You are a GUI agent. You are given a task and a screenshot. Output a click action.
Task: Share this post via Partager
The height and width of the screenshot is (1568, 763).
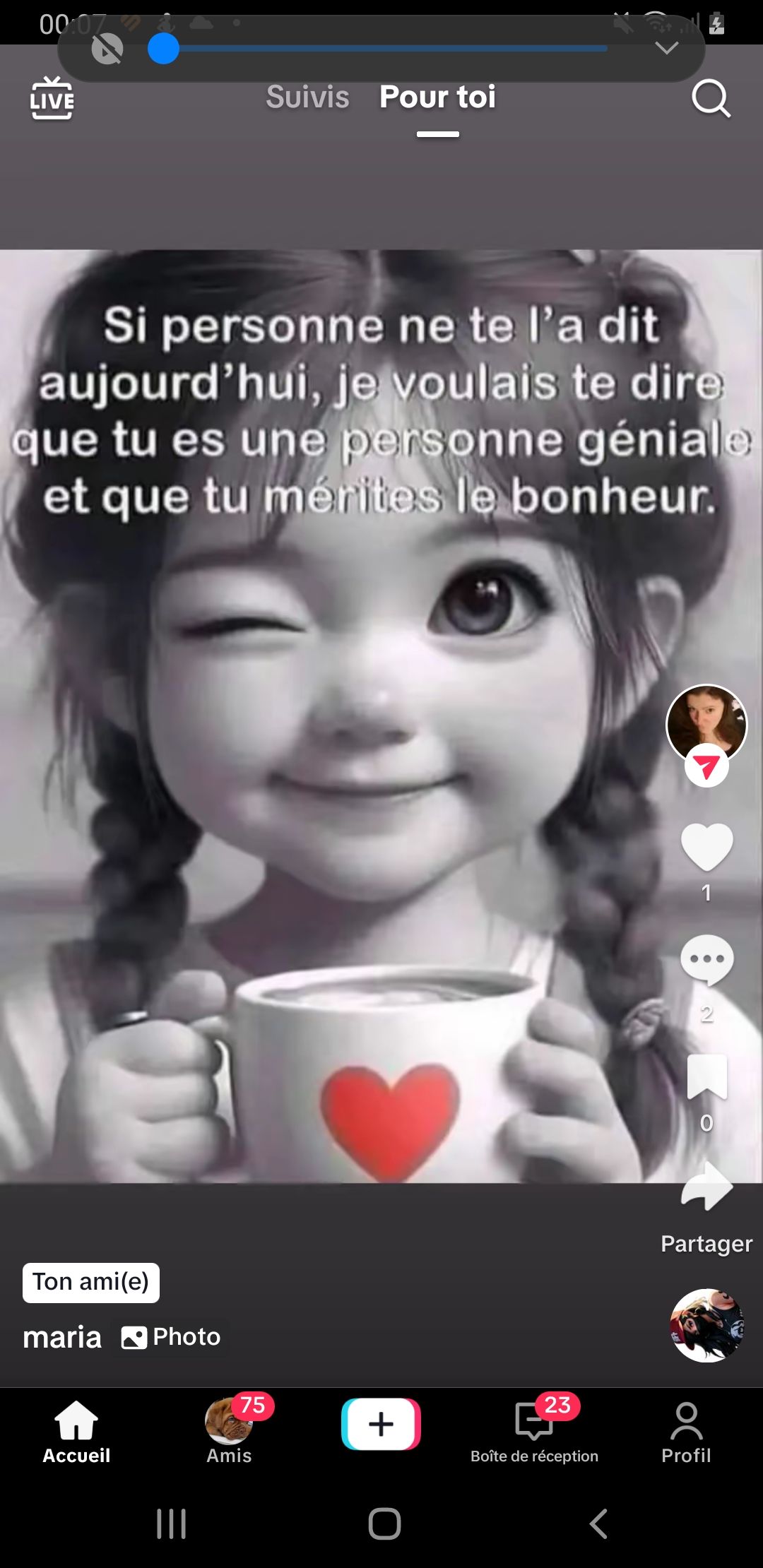[x=706, y=1189]
